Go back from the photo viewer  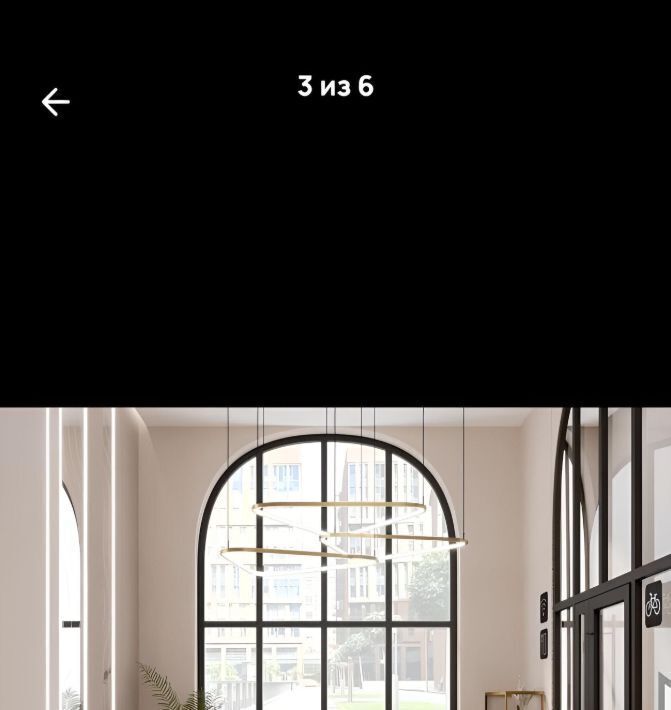pyautogui.click(x=55, y=102)
